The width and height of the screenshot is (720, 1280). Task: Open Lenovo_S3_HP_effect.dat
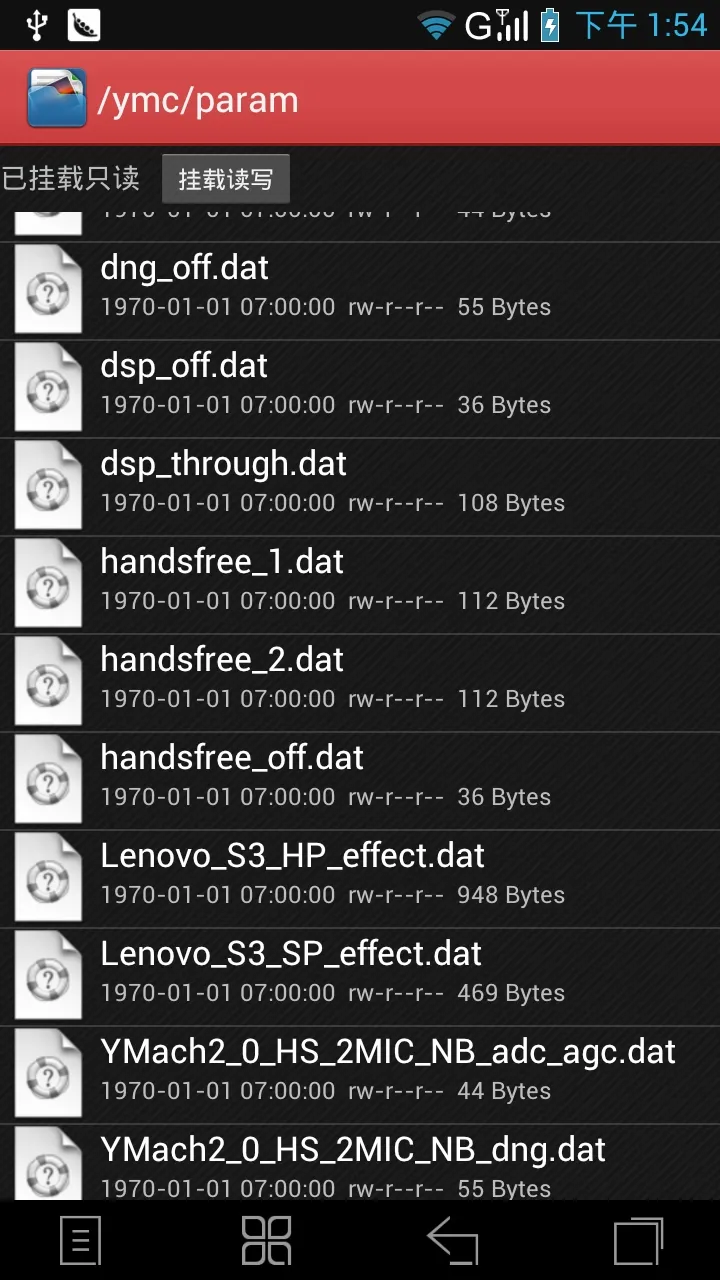click(x=360, y=876)
